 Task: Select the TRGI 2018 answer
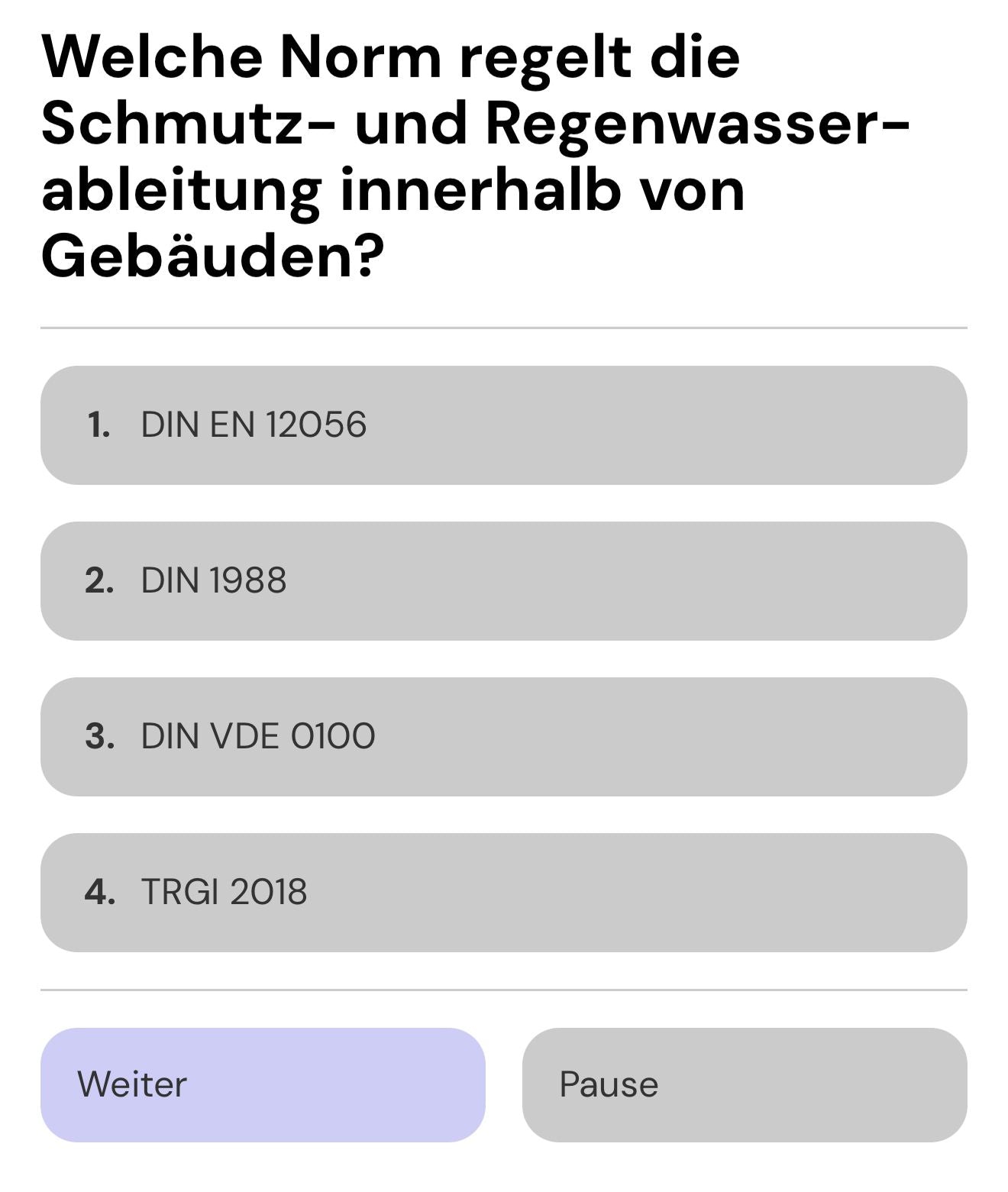pos(503,893)
